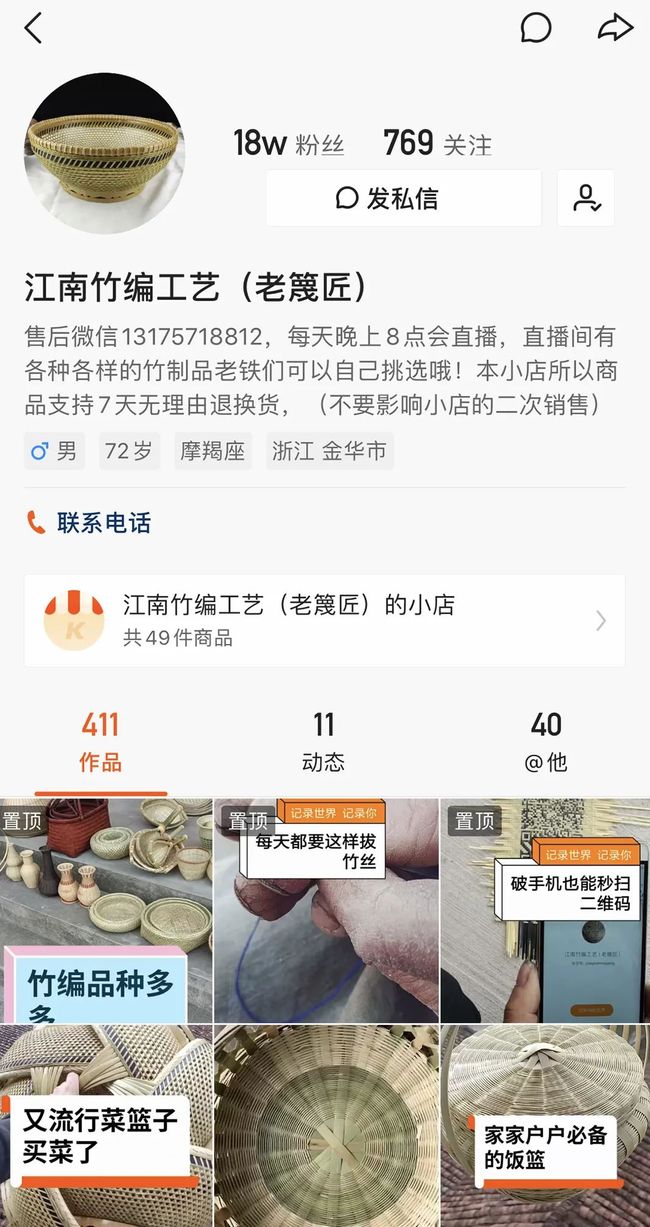View the 769 关注 following list

[x=437, y=143]
